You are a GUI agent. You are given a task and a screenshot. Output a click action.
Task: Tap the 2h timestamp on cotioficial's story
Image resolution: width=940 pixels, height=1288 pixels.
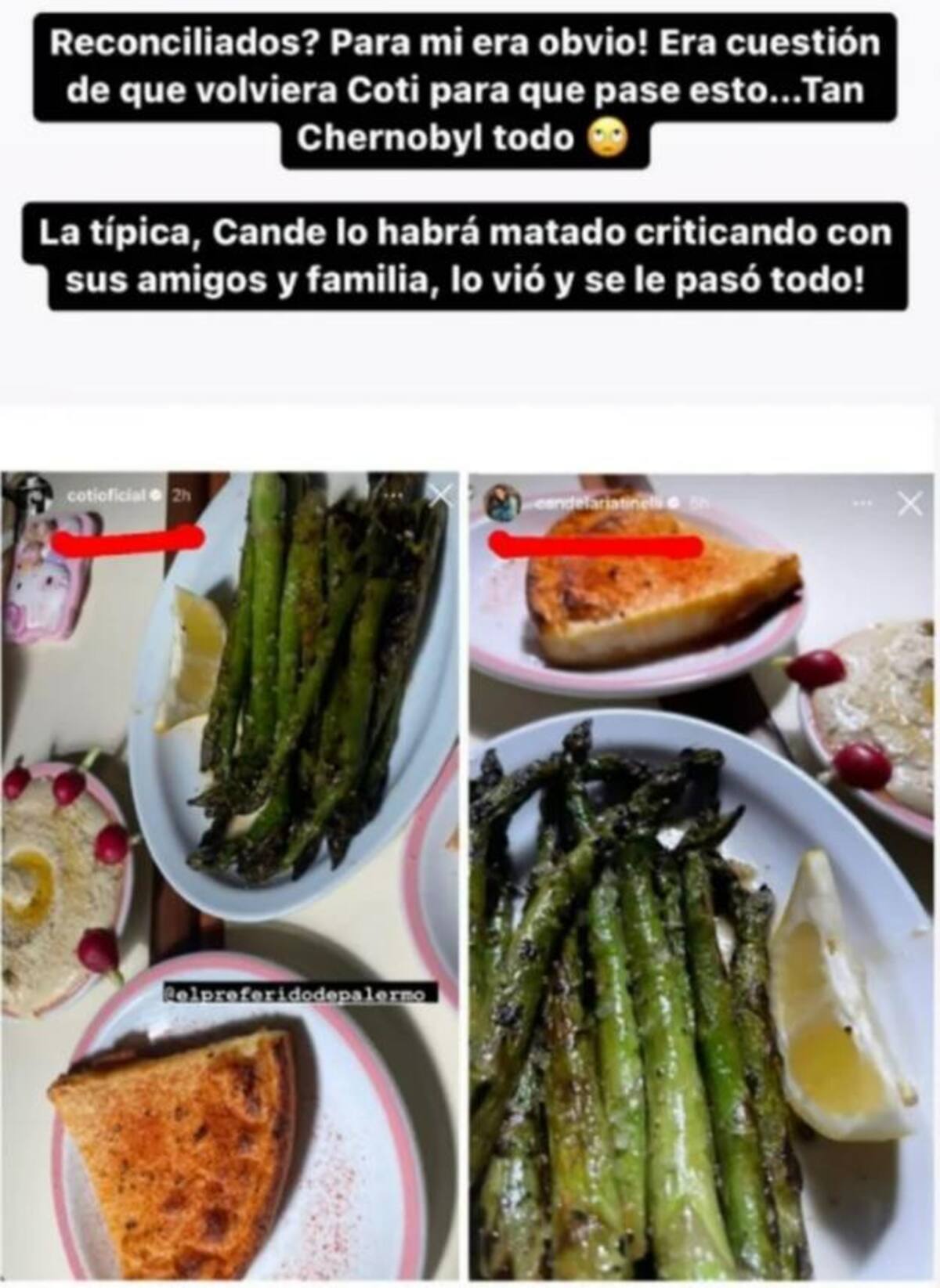click(x=181, y=496)
